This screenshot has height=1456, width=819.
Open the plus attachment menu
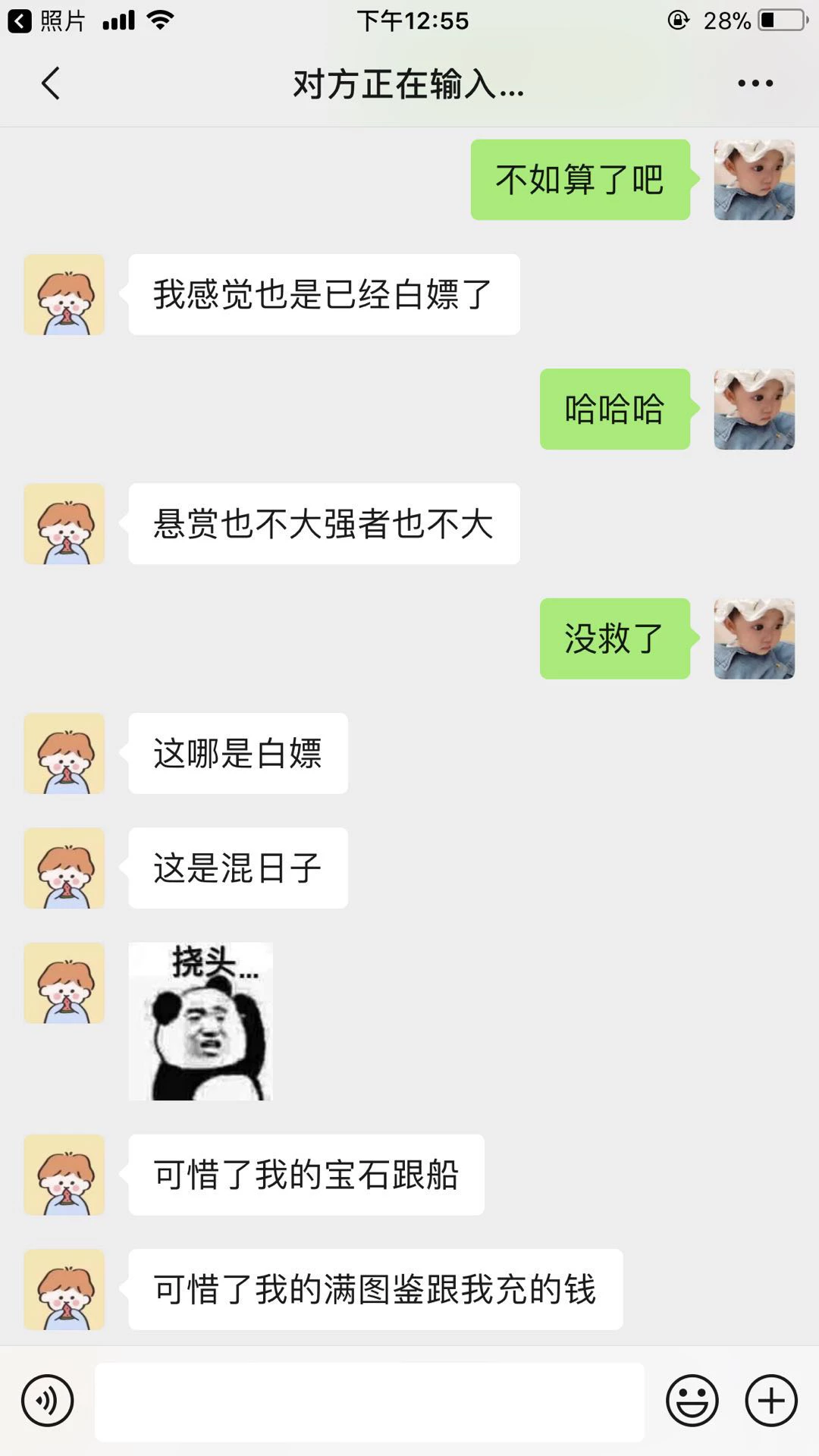click(x=771, y=1401)
